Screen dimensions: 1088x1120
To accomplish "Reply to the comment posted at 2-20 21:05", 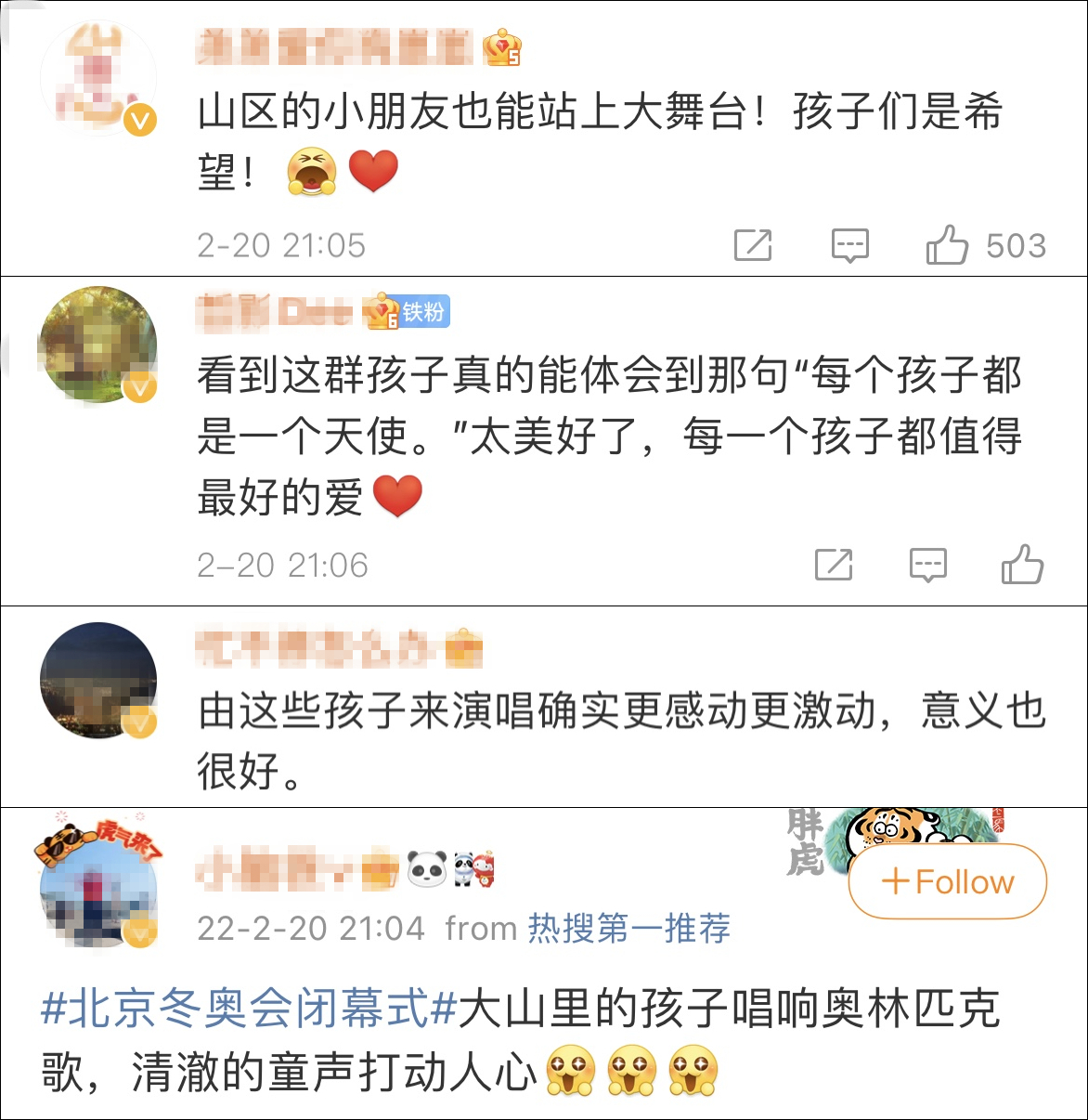I will pos(849,246).
